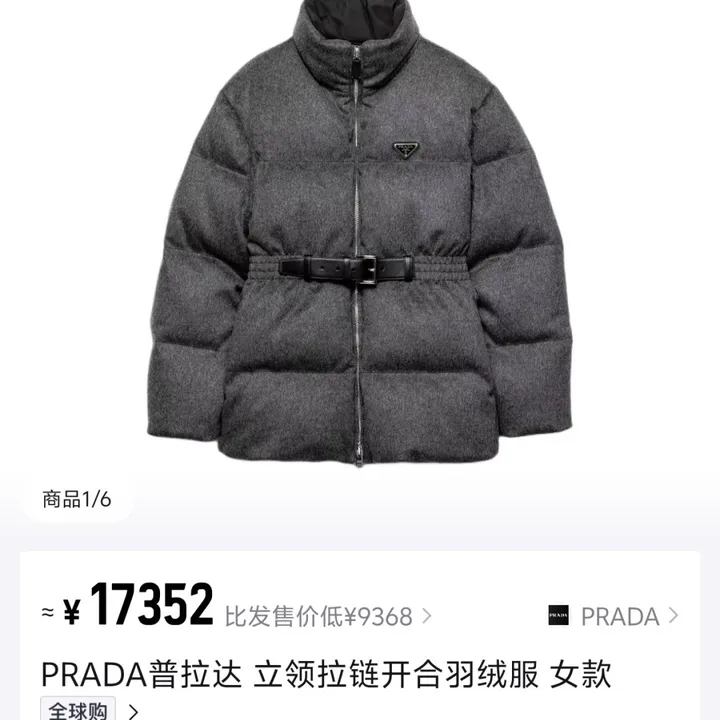View the 比发售价低¥9368 price comparison details
This screenshot has width=720, height=720.
[328, 617]
